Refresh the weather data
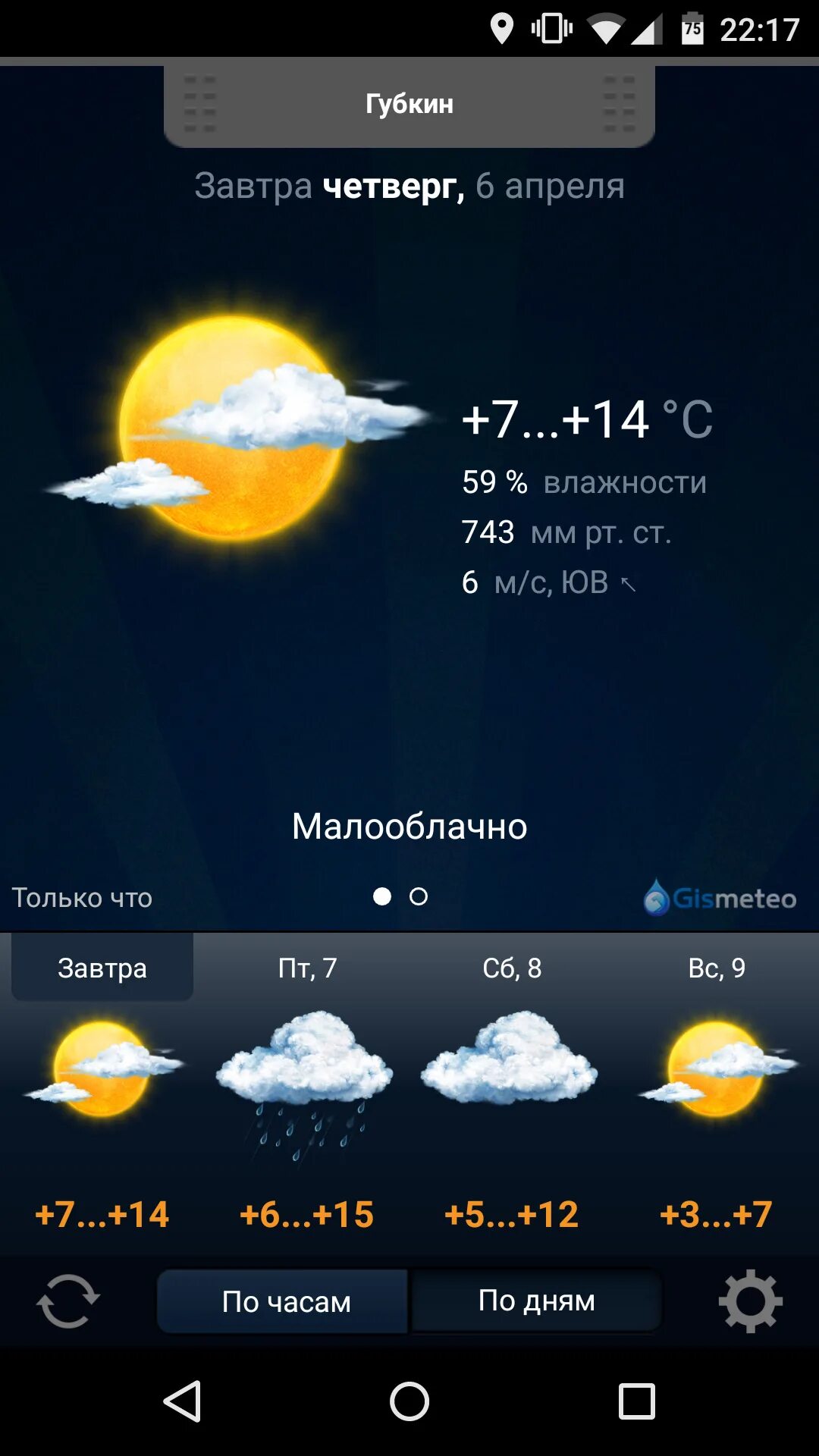 (68, 1301)
